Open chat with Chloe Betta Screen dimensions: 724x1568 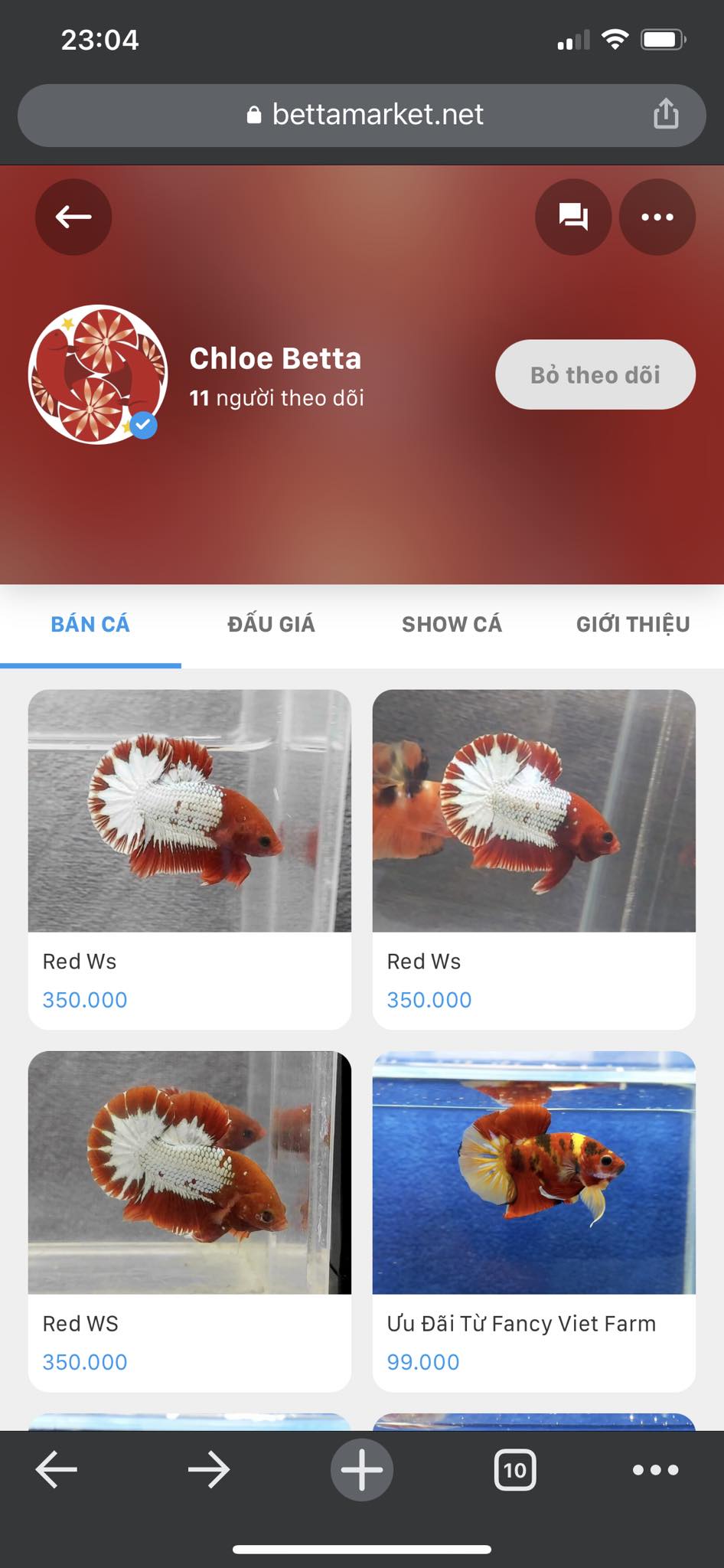572,217
